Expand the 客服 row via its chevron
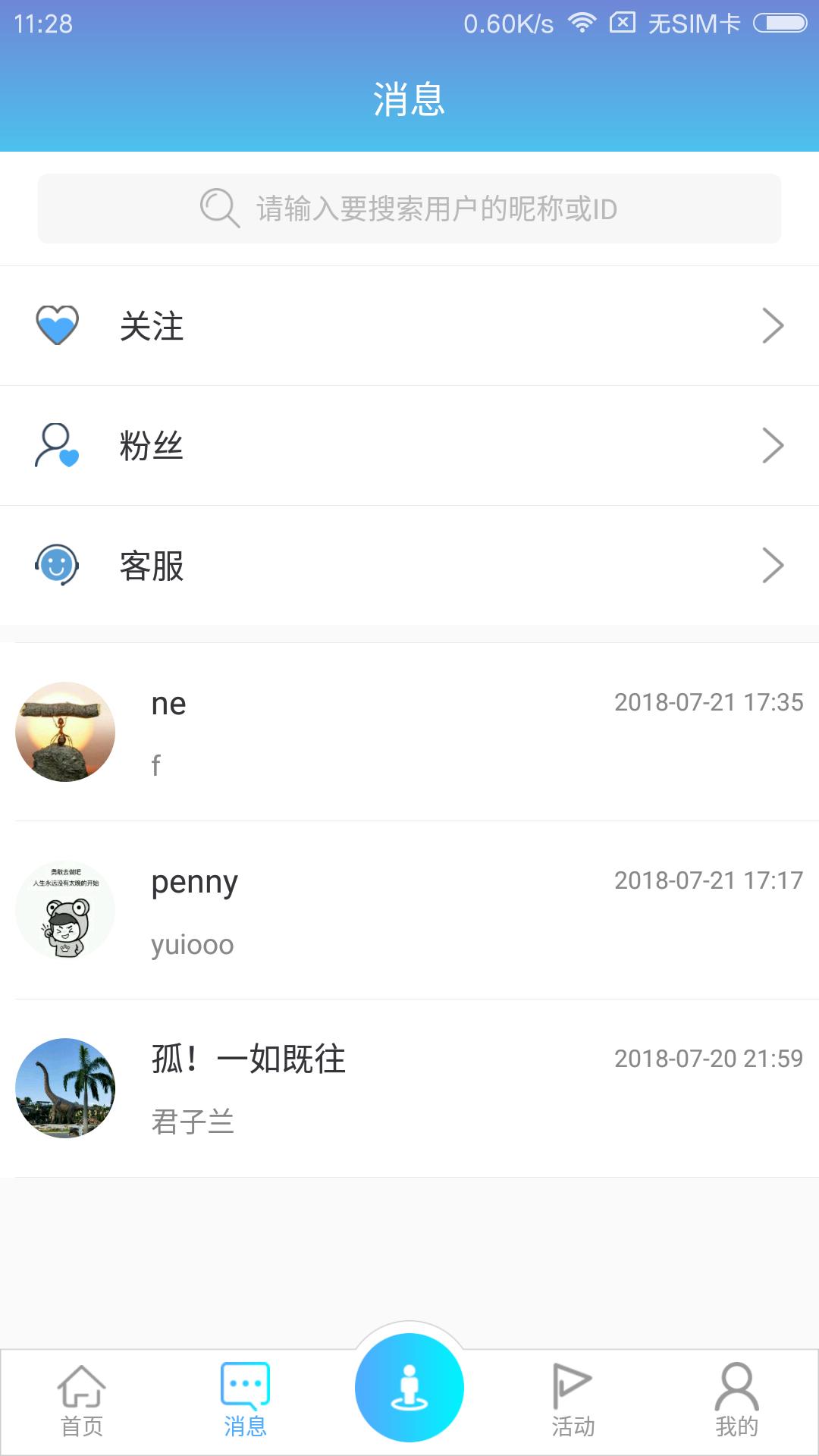This screenshot has width=819, height=1456. pos(775,566)
